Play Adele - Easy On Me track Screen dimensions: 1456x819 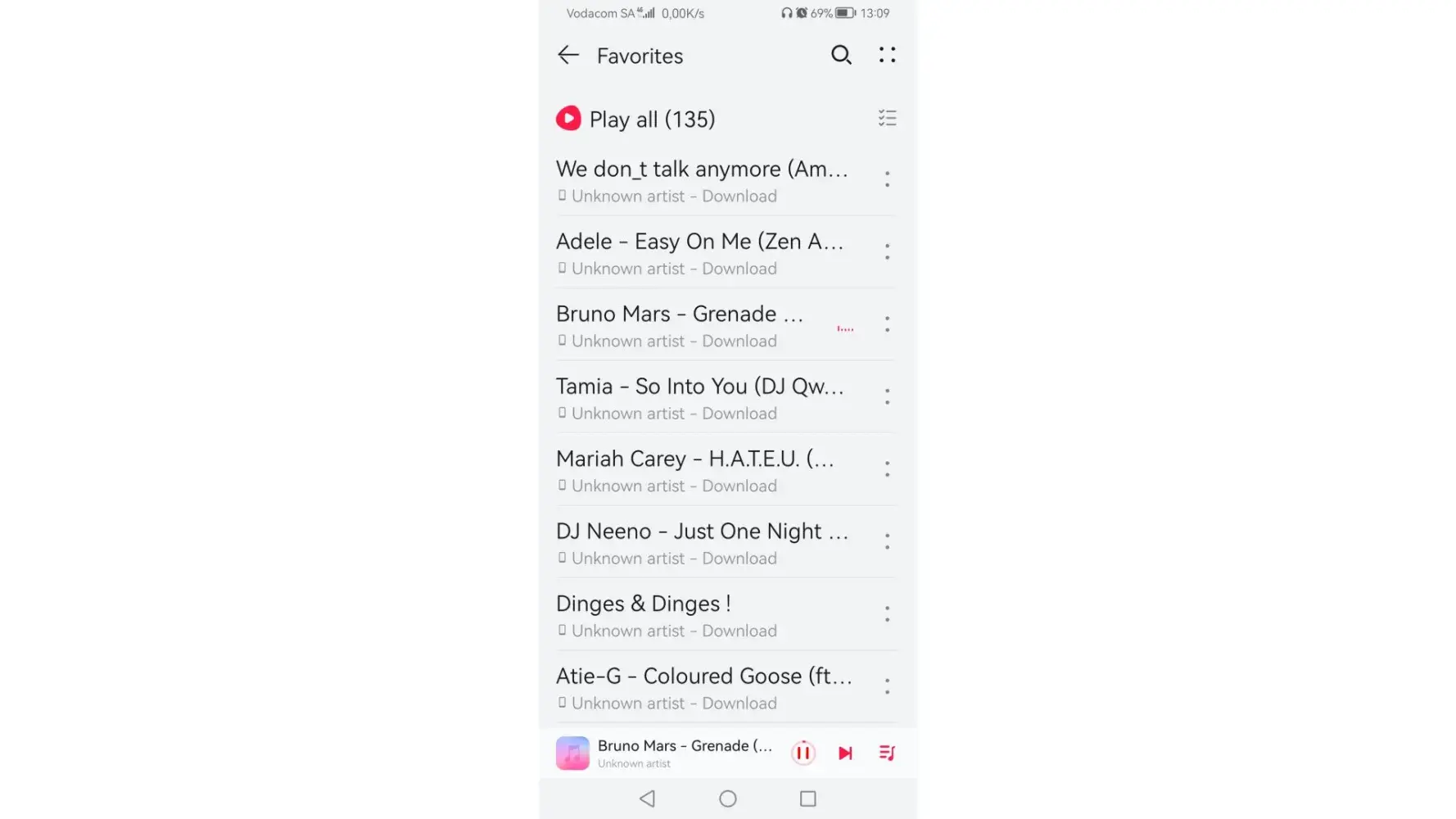click(700, 253)
